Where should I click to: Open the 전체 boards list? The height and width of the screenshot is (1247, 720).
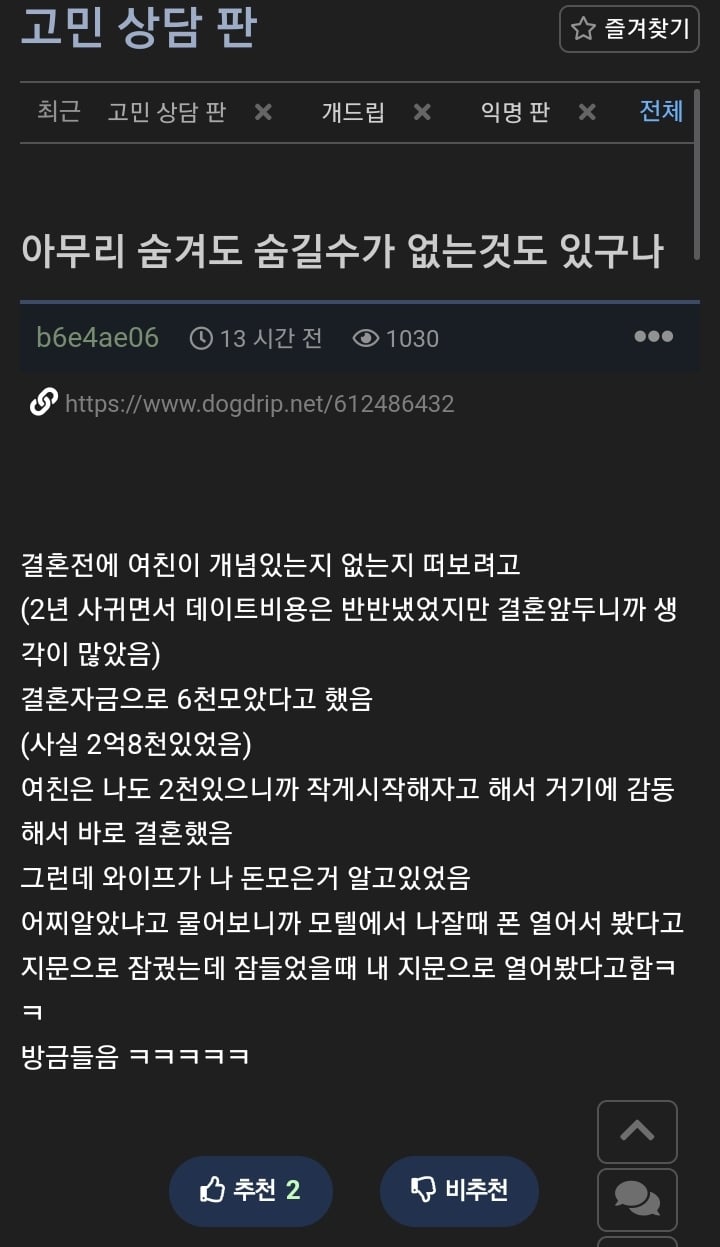point(661,111)
